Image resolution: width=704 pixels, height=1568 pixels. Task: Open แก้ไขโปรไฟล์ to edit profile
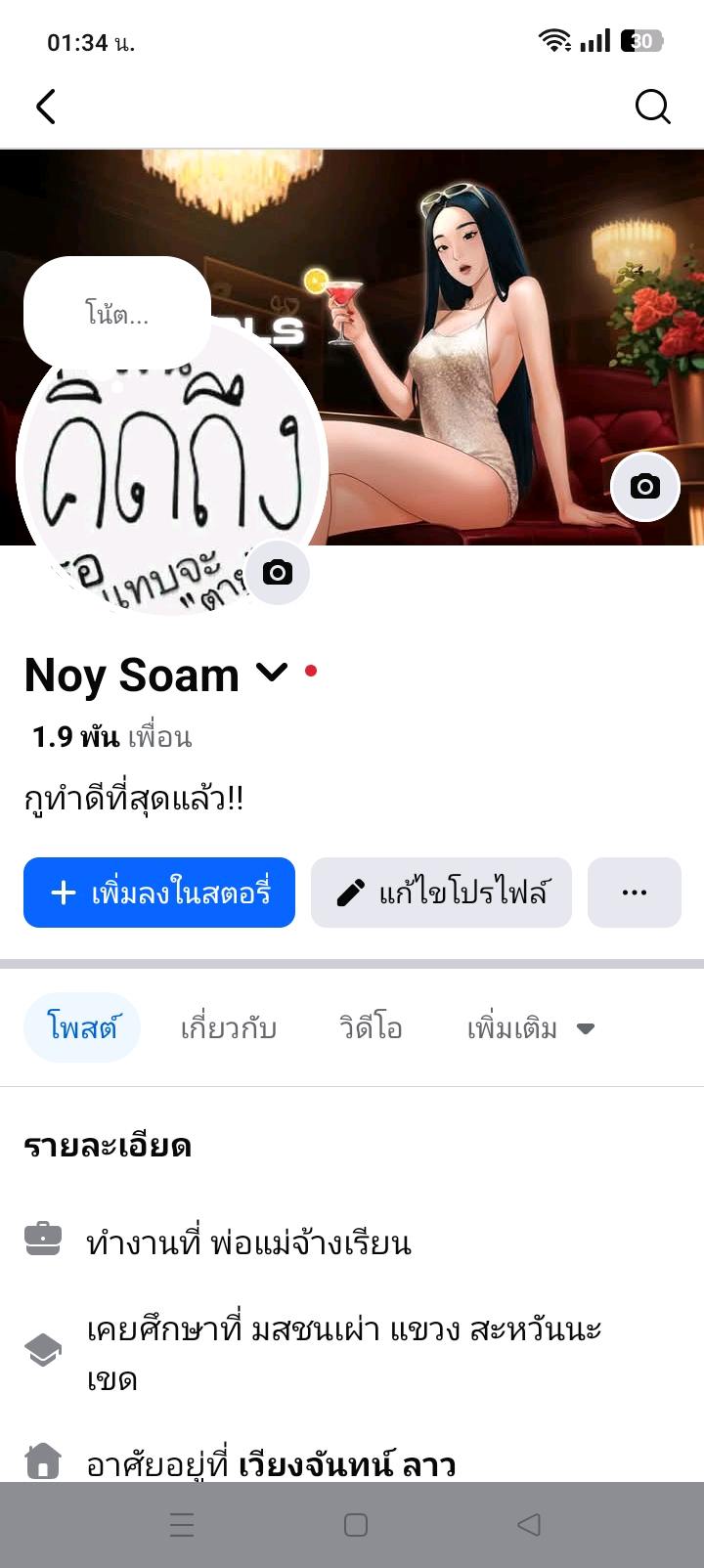click(x=441, y=893)
